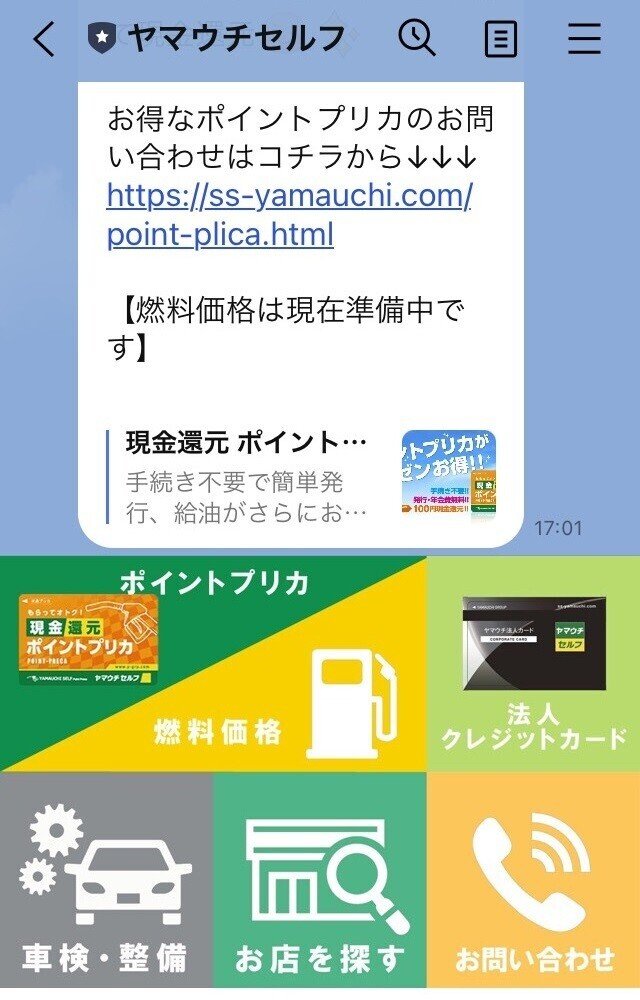The width and height of the screenshot is (640, 1000).
Task: Open the 法人クレジットカード tile
Action: (x=533, y=664)
